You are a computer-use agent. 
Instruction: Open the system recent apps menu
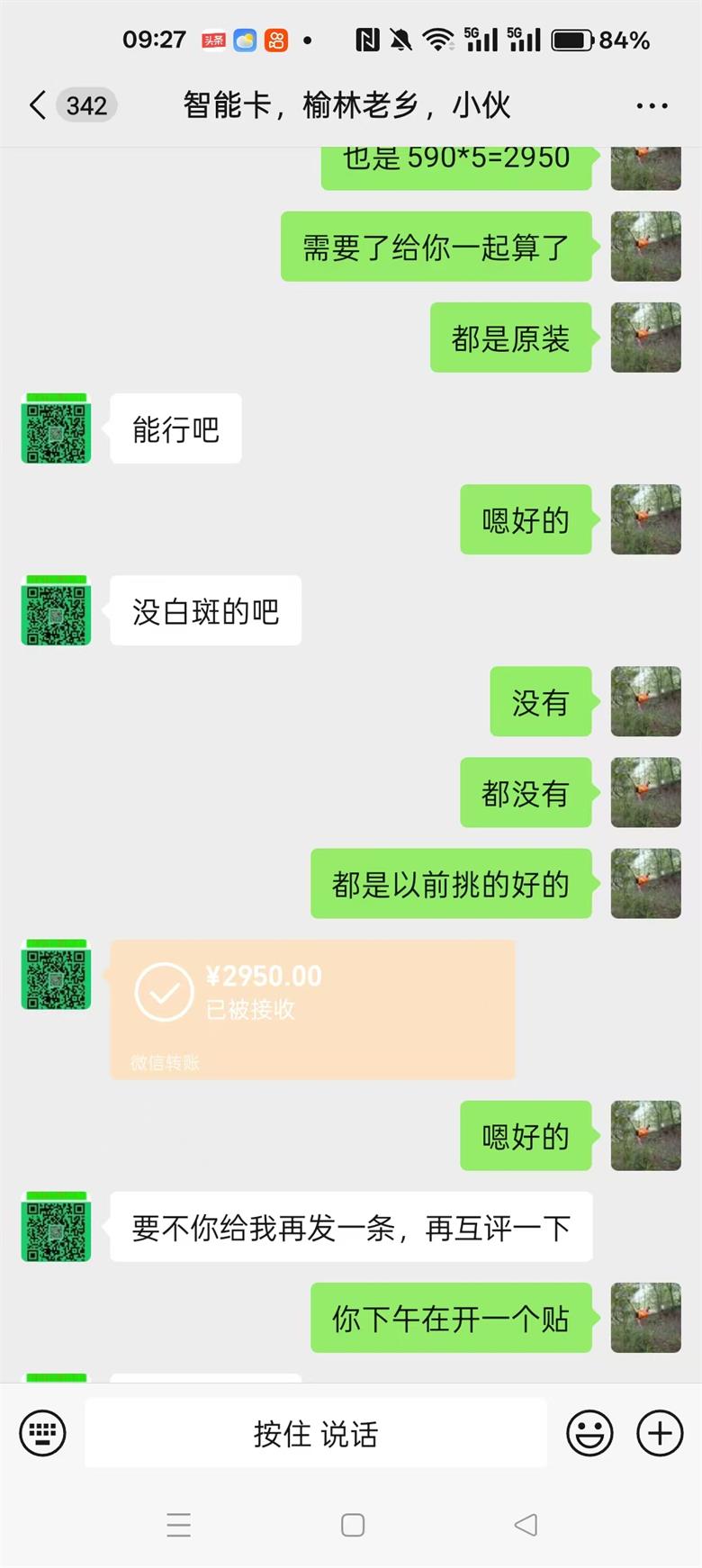[179, 1525]
